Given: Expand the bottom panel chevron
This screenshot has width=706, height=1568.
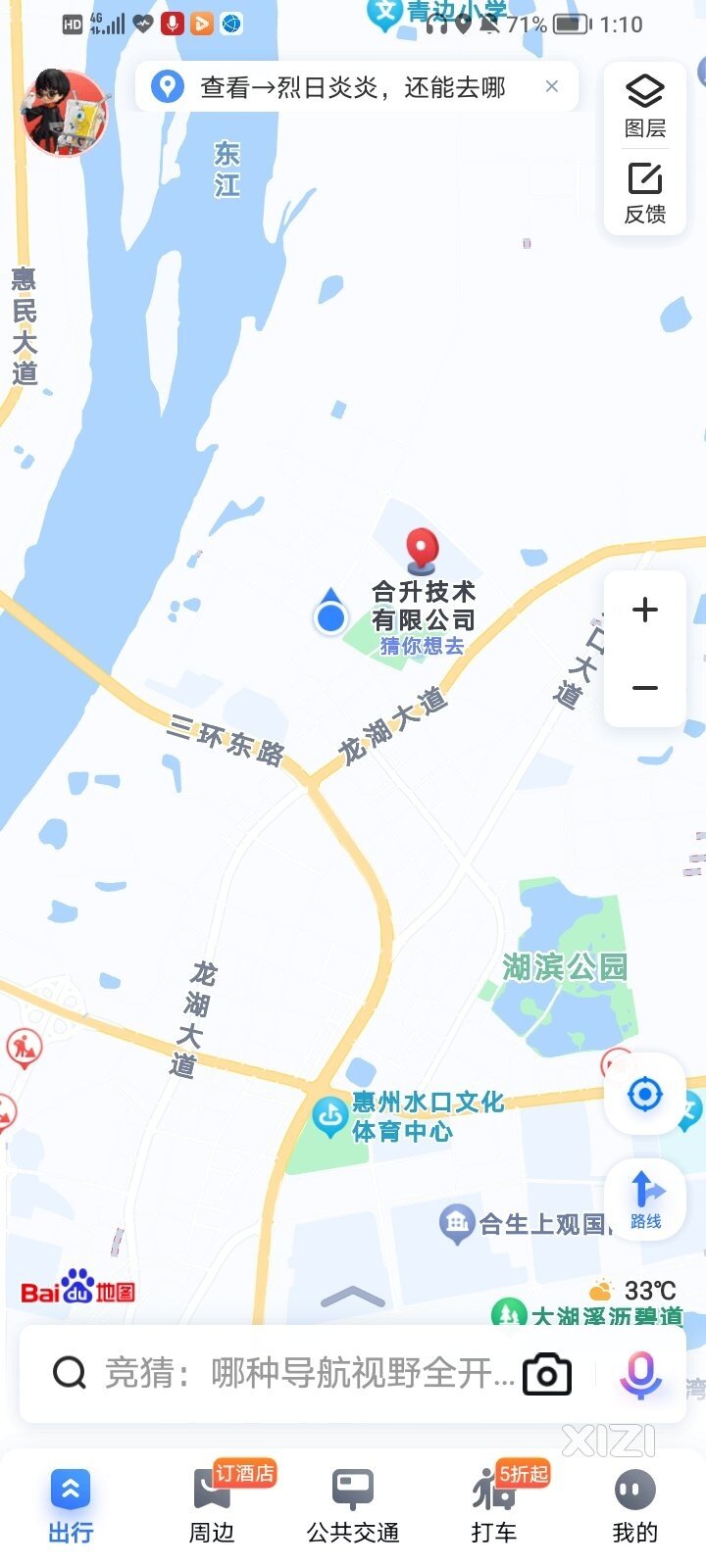Looking at the screenshot, I should 352,1298.
